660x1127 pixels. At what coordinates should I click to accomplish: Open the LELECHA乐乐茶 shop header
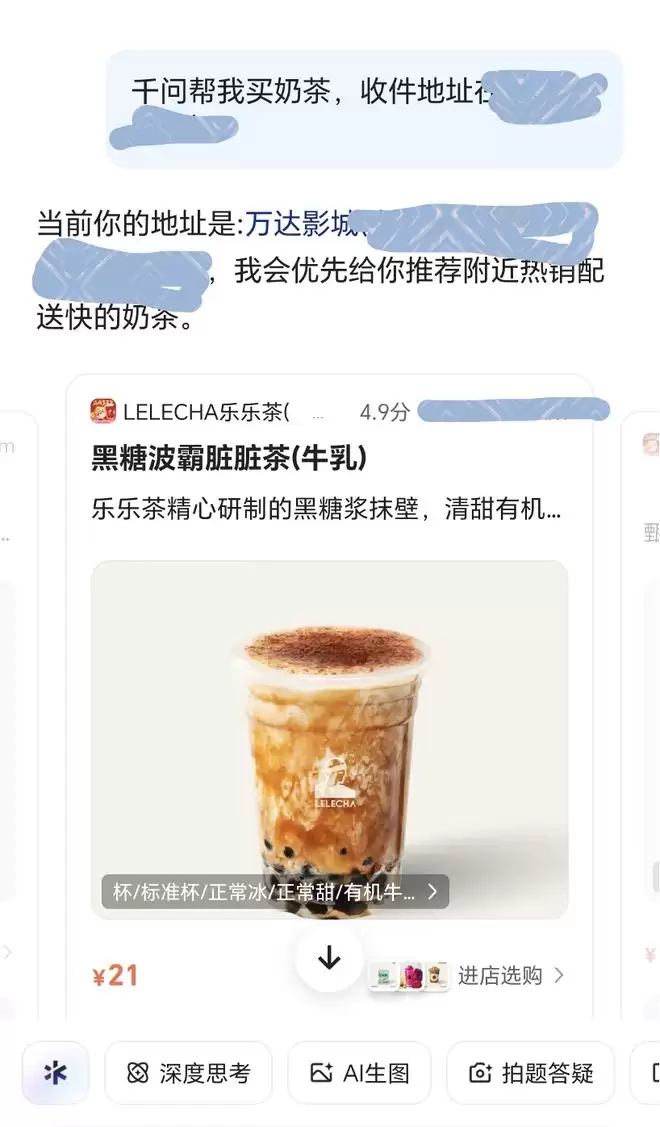(x=205, y=411)
